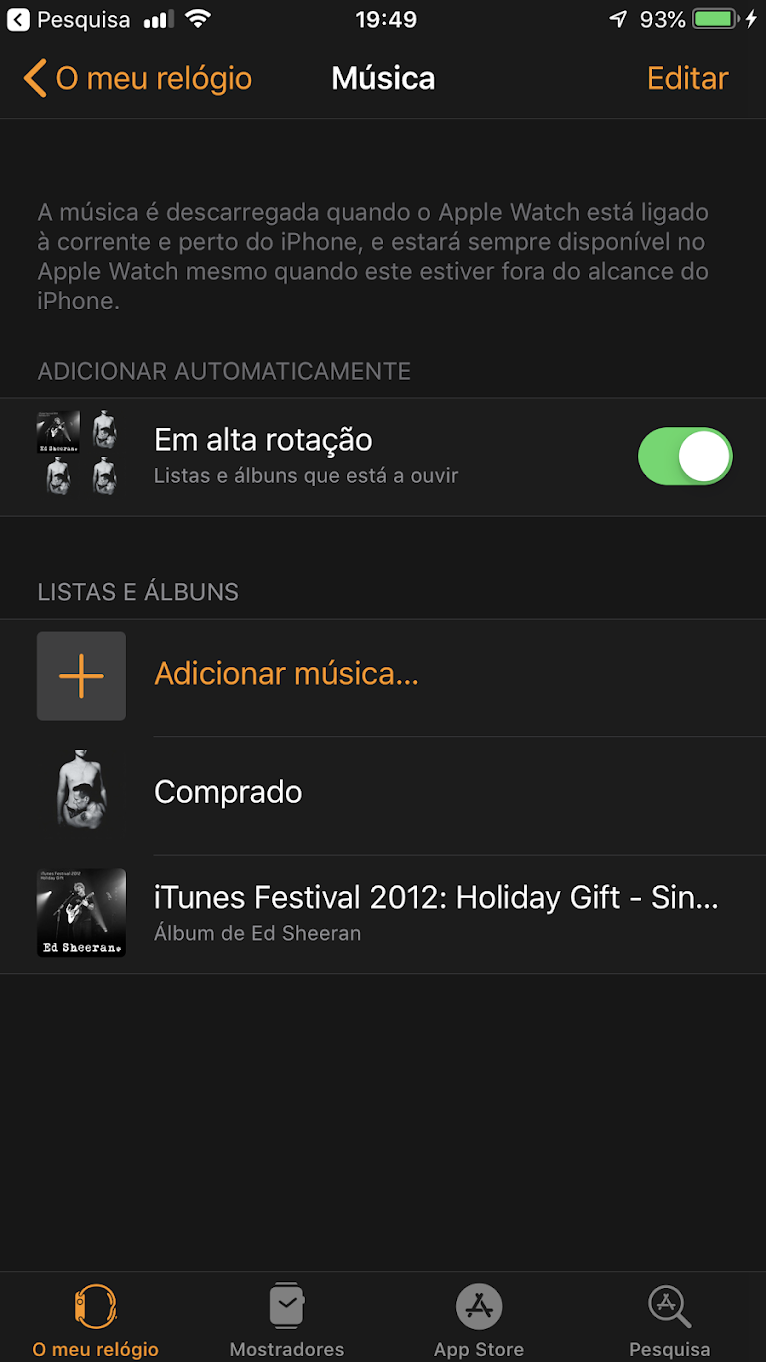
Task: Open the Pesquisa tab in the bottom bar
Action: [x=669, y=1320]
